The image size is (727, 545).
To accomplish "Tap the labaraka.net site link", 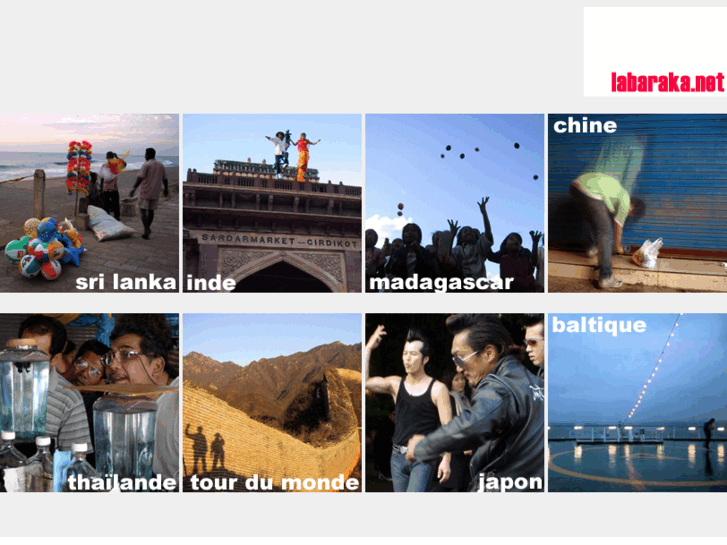I will click(667, 83).
